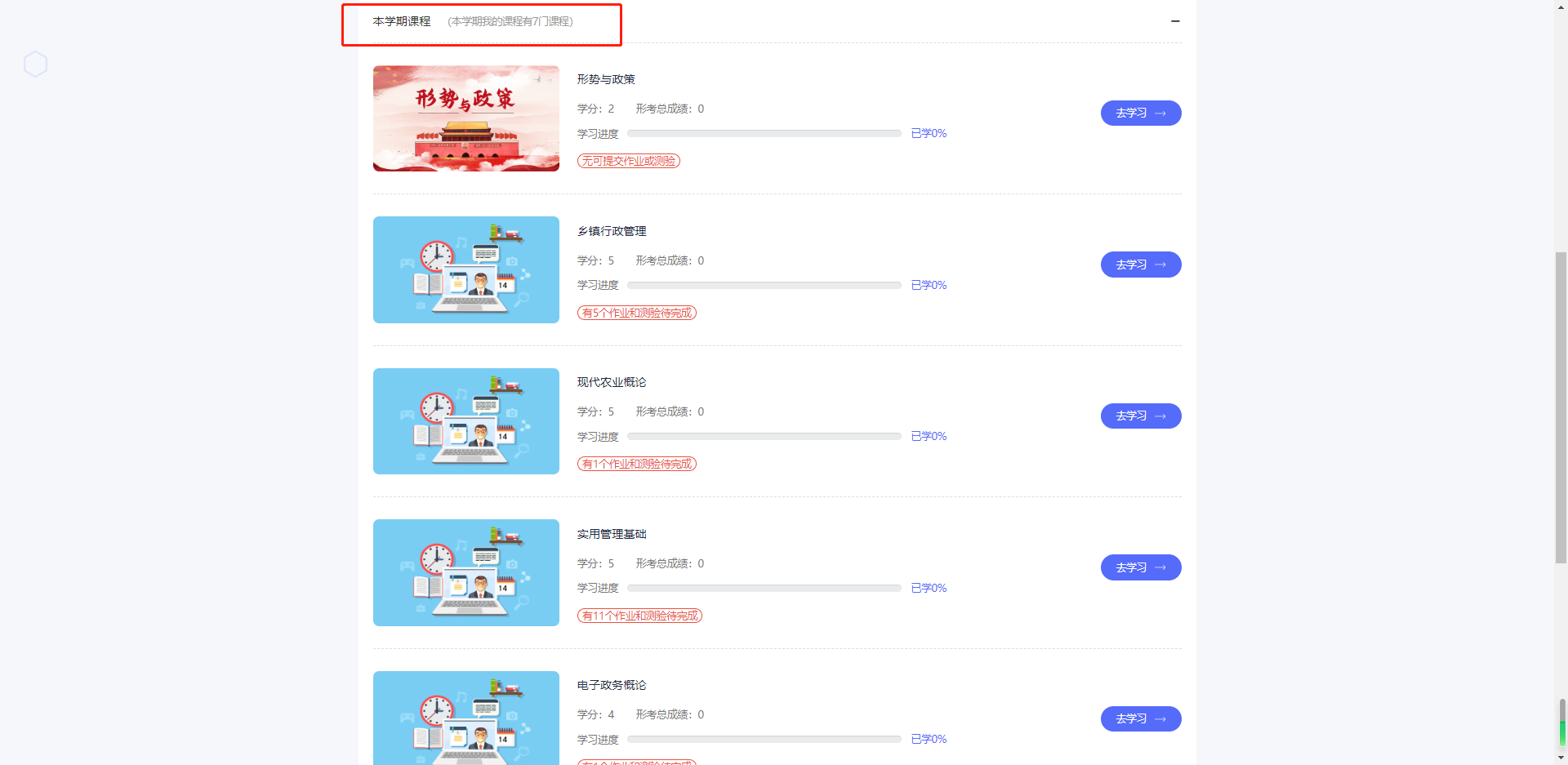This screenshot has height=765, width=1568.
Task: Open 实用管理基础 course image
Action: tap(465, 572)
